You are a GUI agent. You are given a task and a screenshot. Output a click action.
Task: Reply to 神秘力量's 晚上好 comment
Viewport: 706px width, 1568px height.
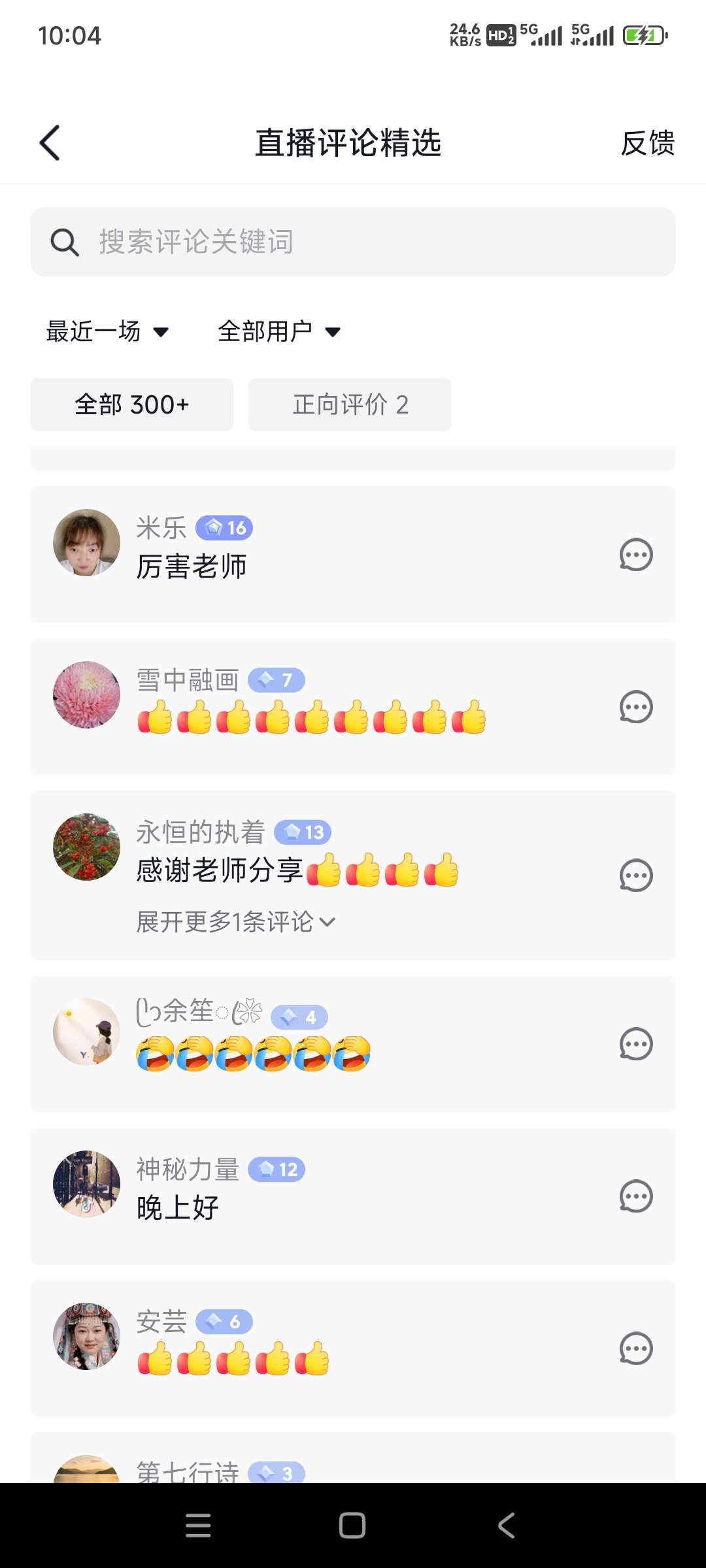click(636, 1196)
